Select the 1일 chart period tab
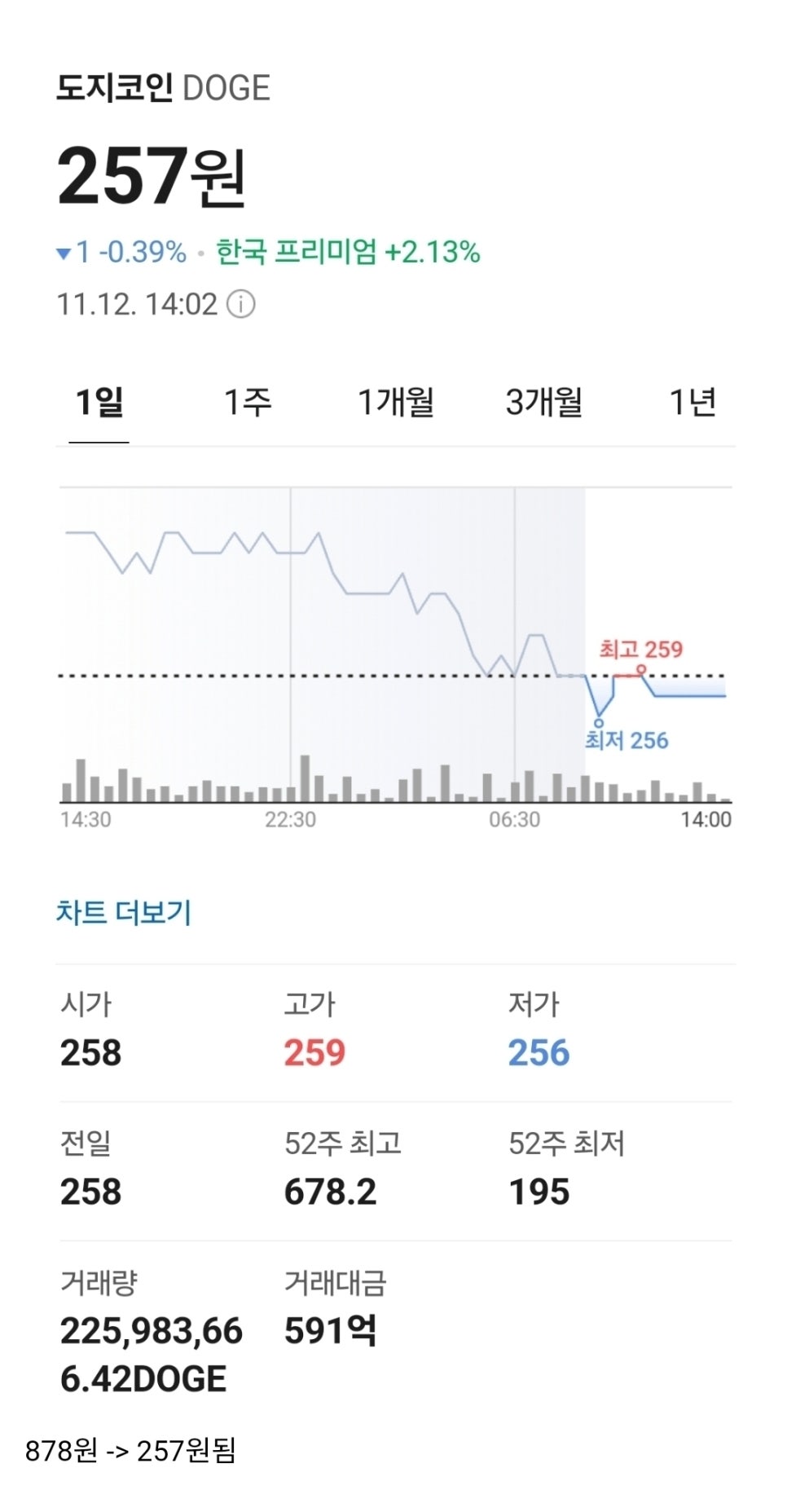787x1512 pixels. click(x=99, y=403)
